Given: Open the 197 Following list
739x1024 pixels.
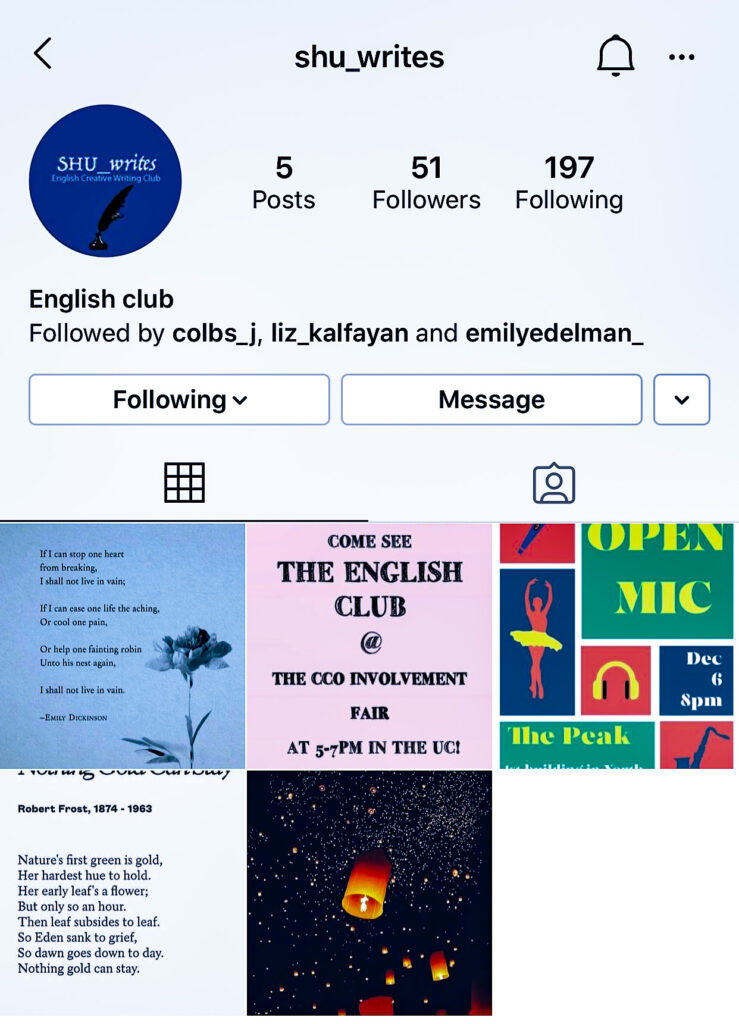Looking at the screenshot, I should point(568,183).
